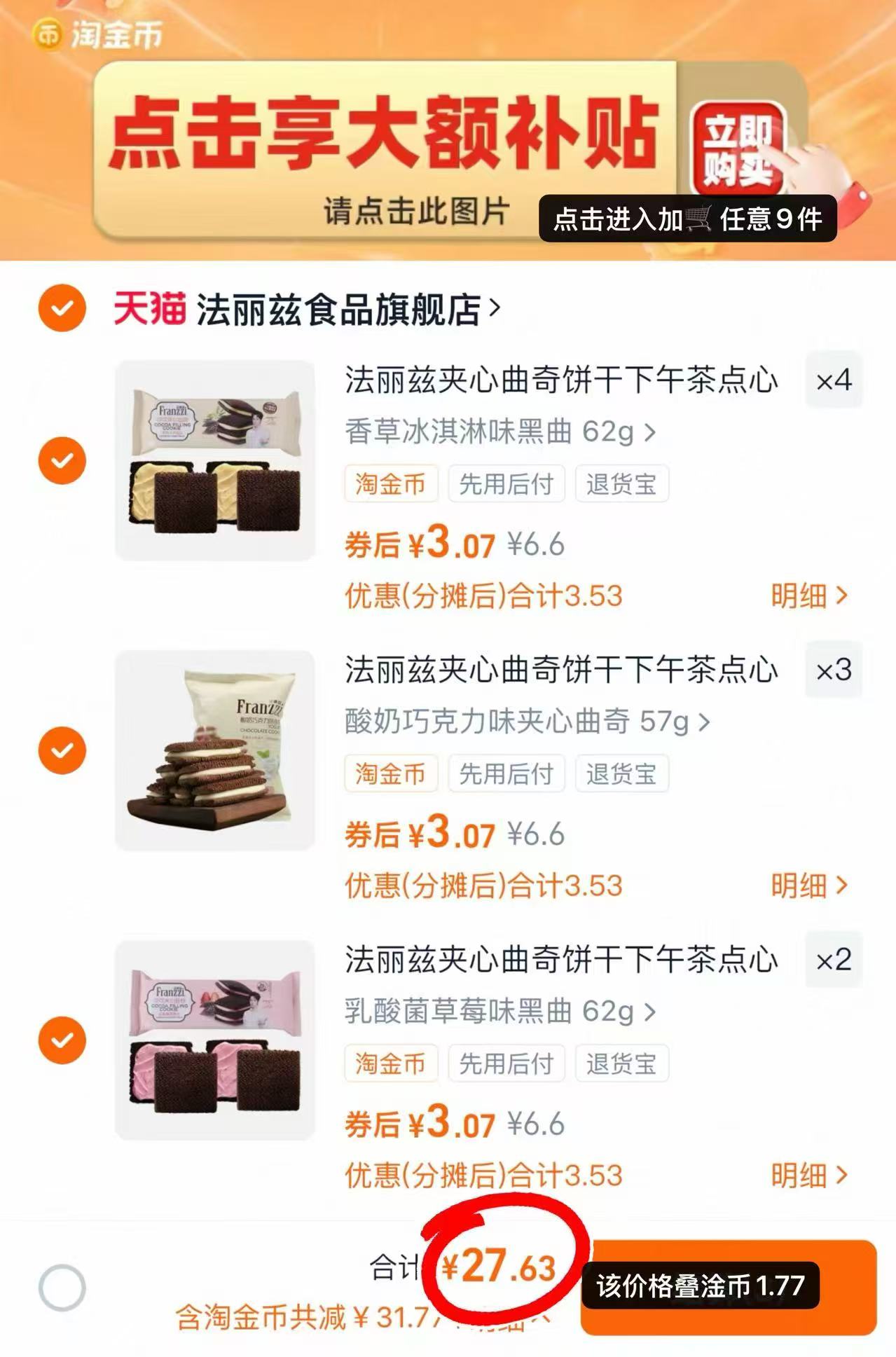Viewport: 896px width, 1357px height.
Task: Open the 法丽兹食品旗舰店 store page
Action: click(343, 307)
